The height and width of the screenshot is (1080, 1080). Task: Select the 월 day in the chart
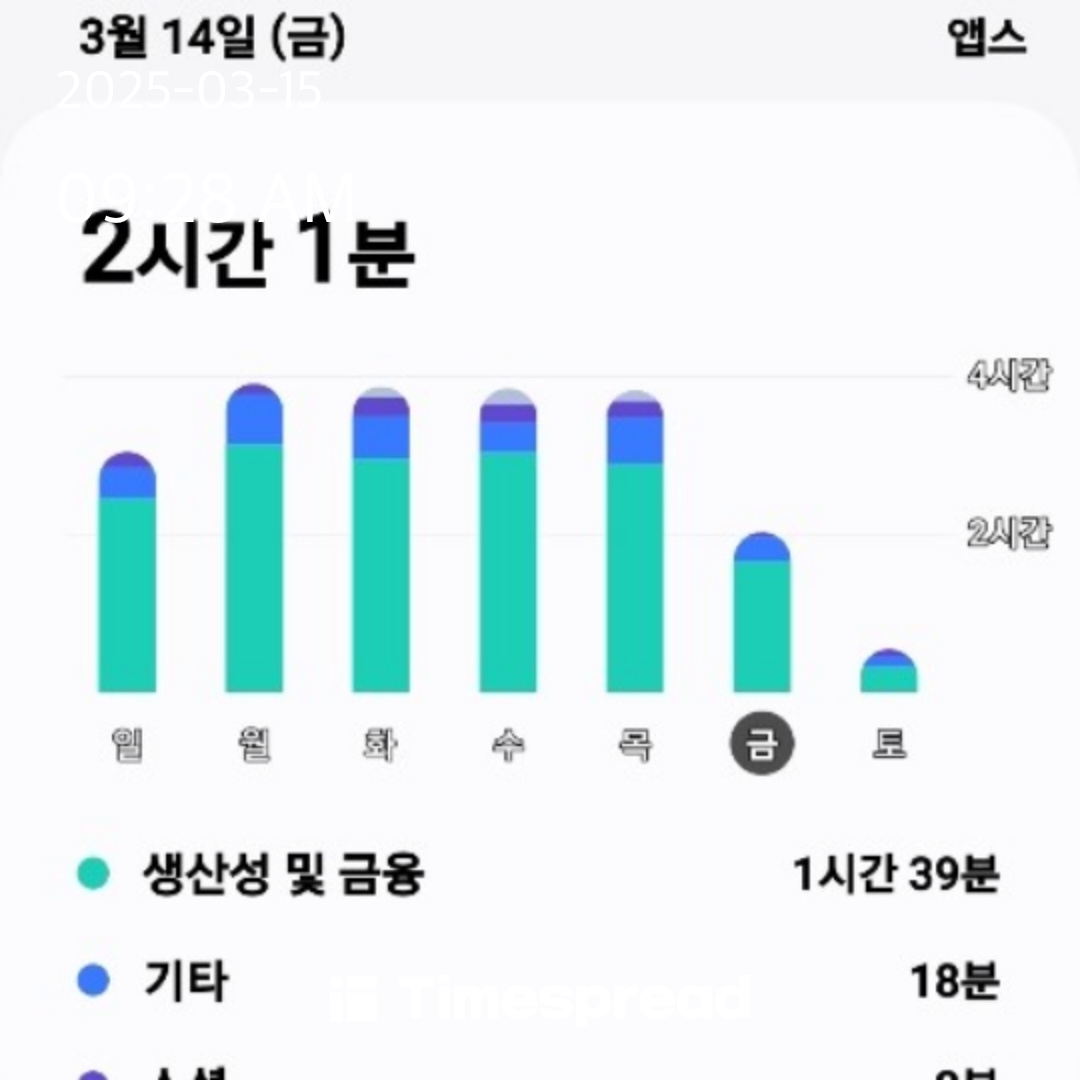tap(254, 745)
